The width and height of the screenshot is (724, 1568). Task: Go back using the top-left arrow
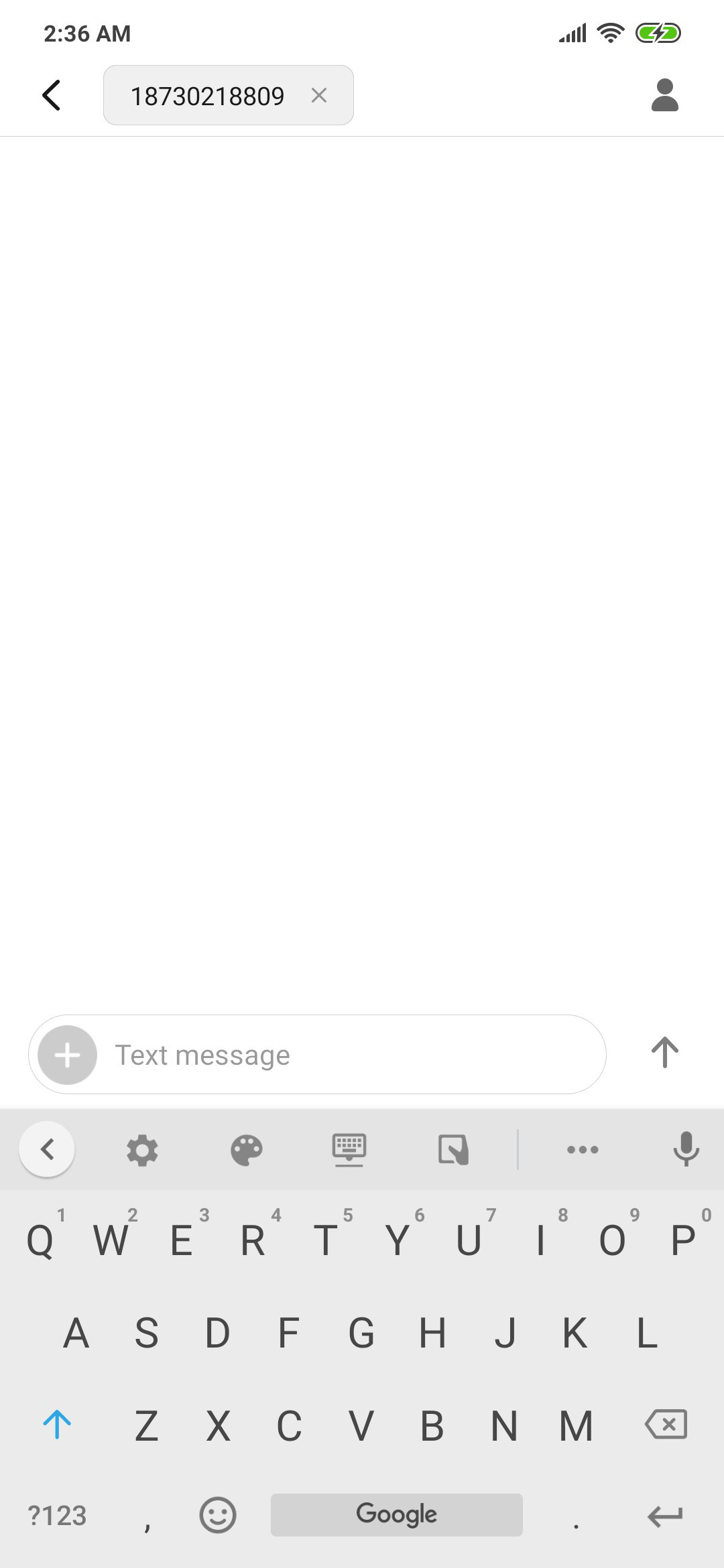coord(52,95)
